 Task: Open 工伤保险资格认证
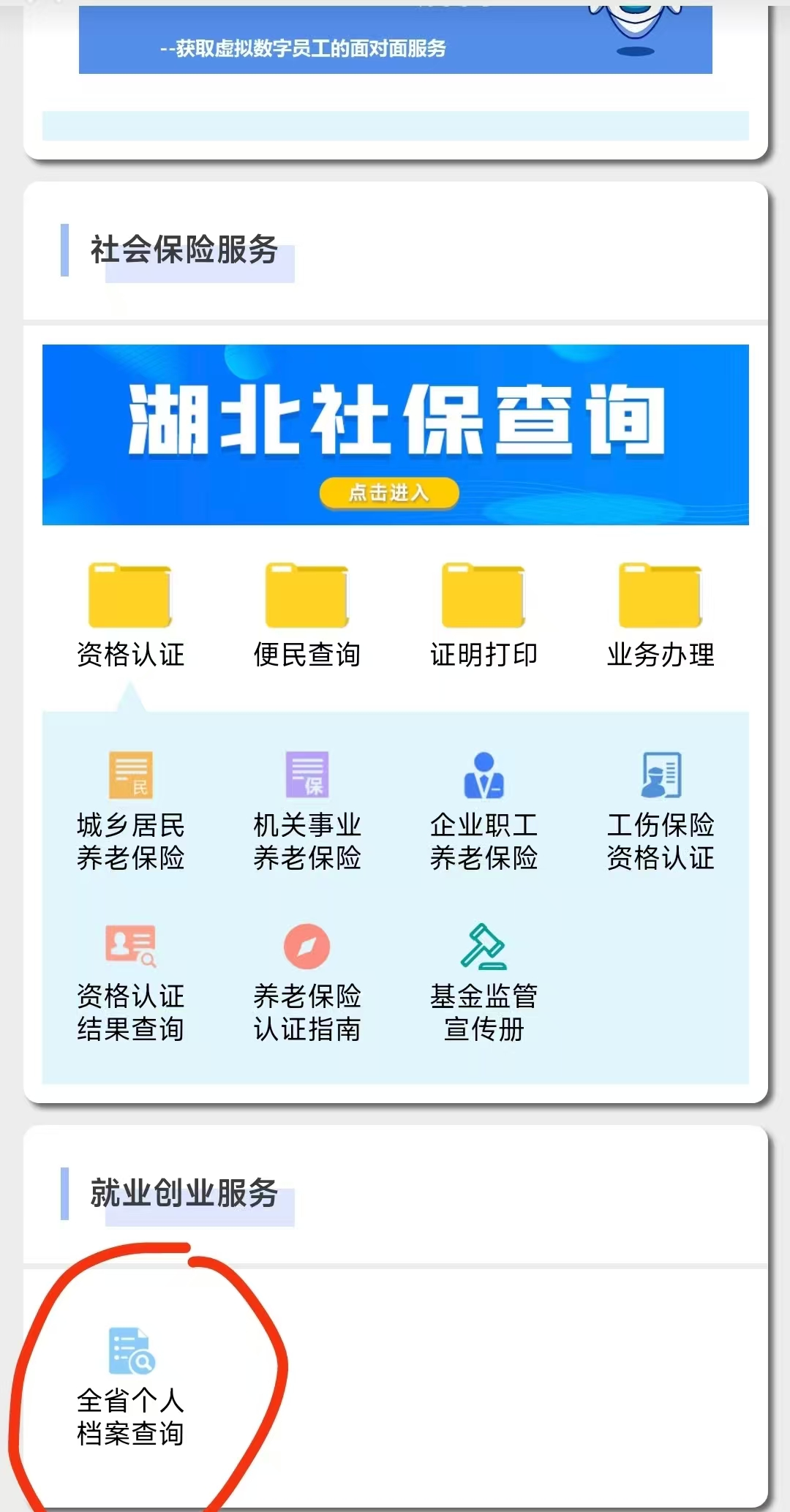click(660, 811)
